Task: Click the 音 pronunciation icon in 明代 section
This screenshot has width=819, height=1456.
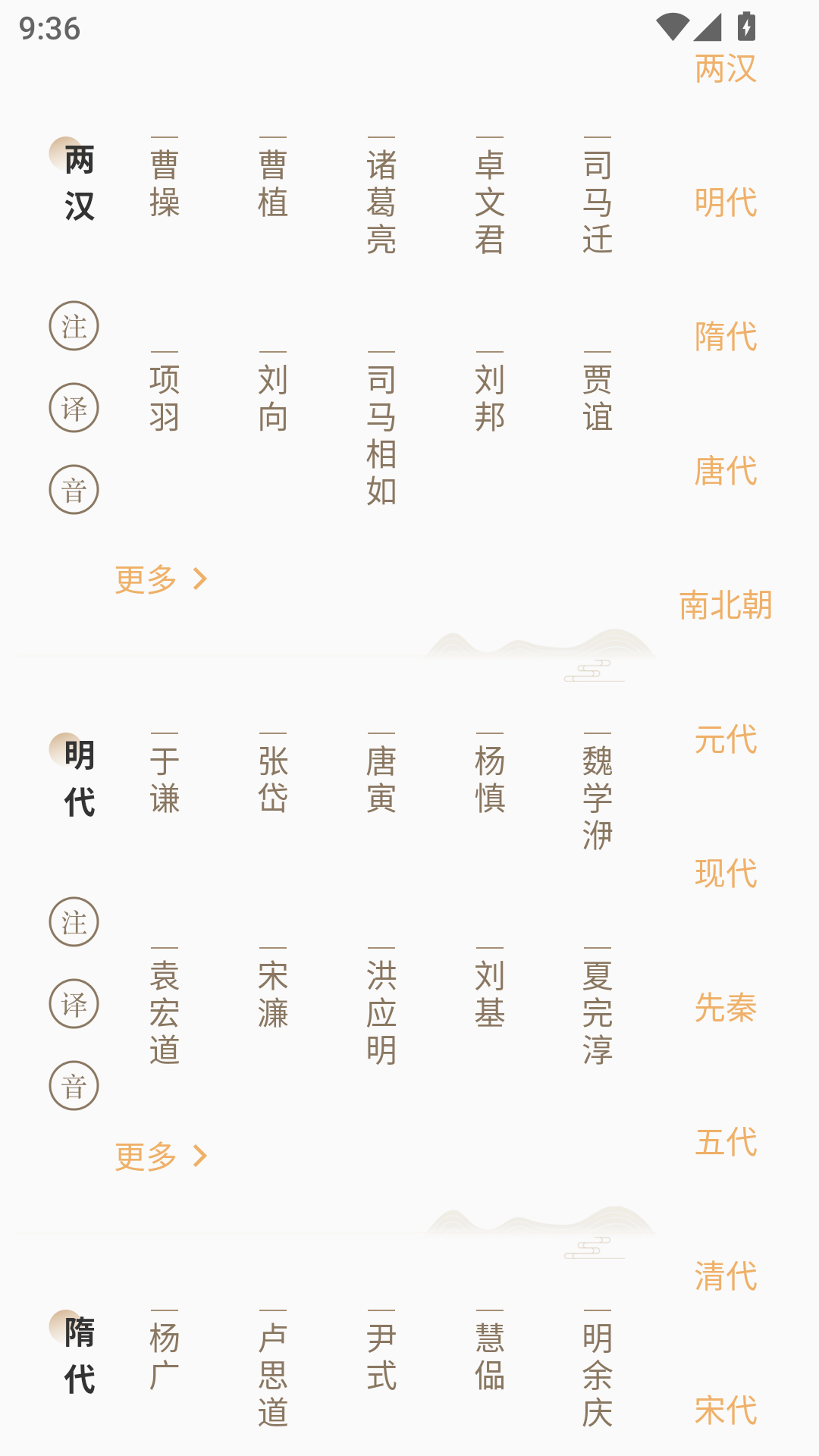Action: 74,1085
